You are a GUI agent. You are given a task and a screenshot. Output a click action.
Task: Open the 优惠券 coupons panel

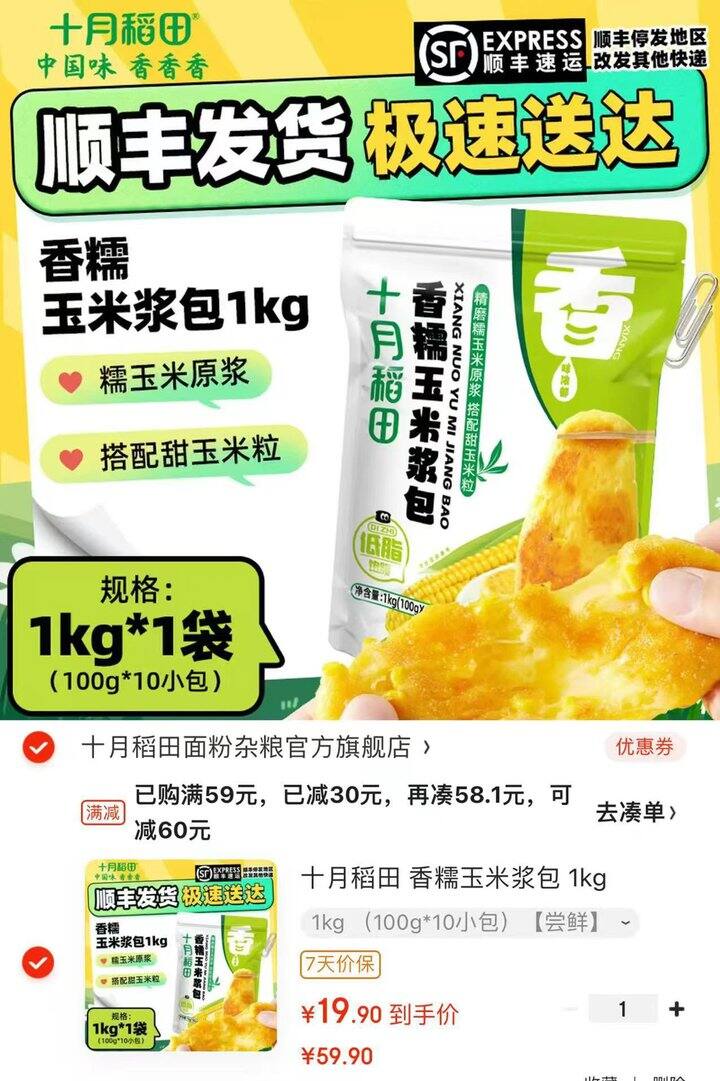(644, 746)
